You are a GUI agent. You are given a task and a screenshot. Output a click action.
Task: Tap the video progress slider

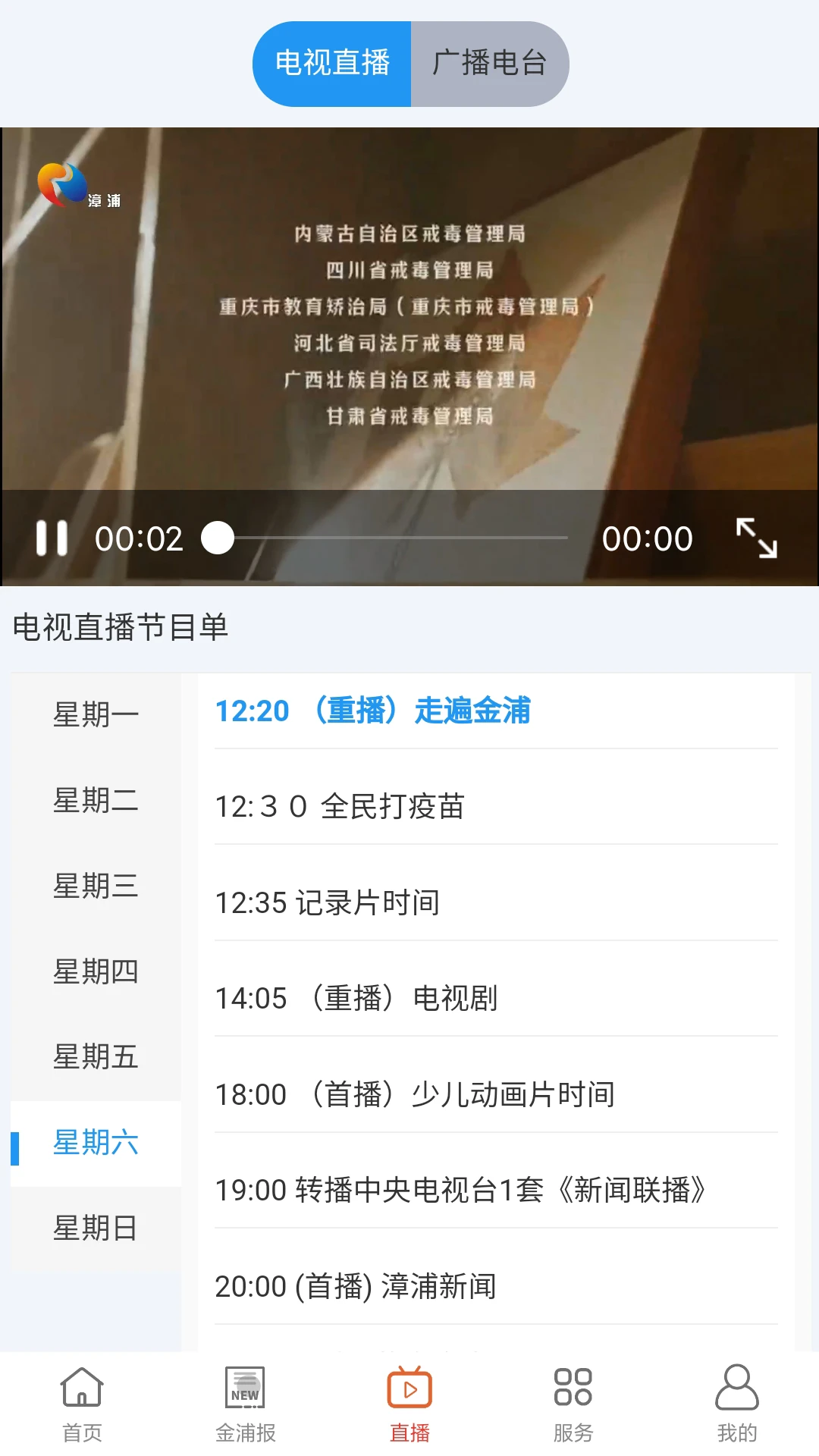click(x=385, y=538)
